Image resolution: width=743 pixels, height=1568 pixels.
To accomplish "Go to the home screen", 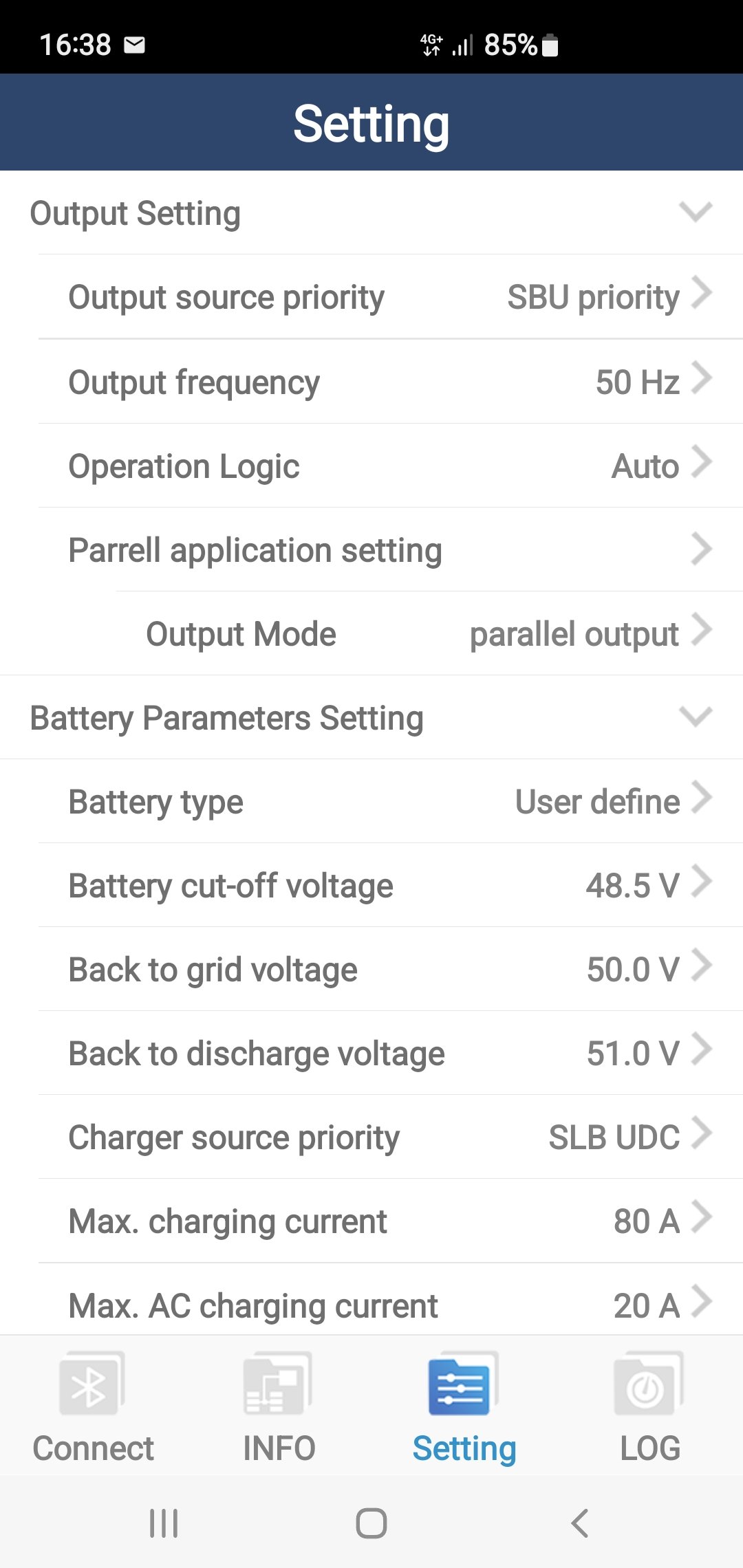I will click(x=371, y=1523).
